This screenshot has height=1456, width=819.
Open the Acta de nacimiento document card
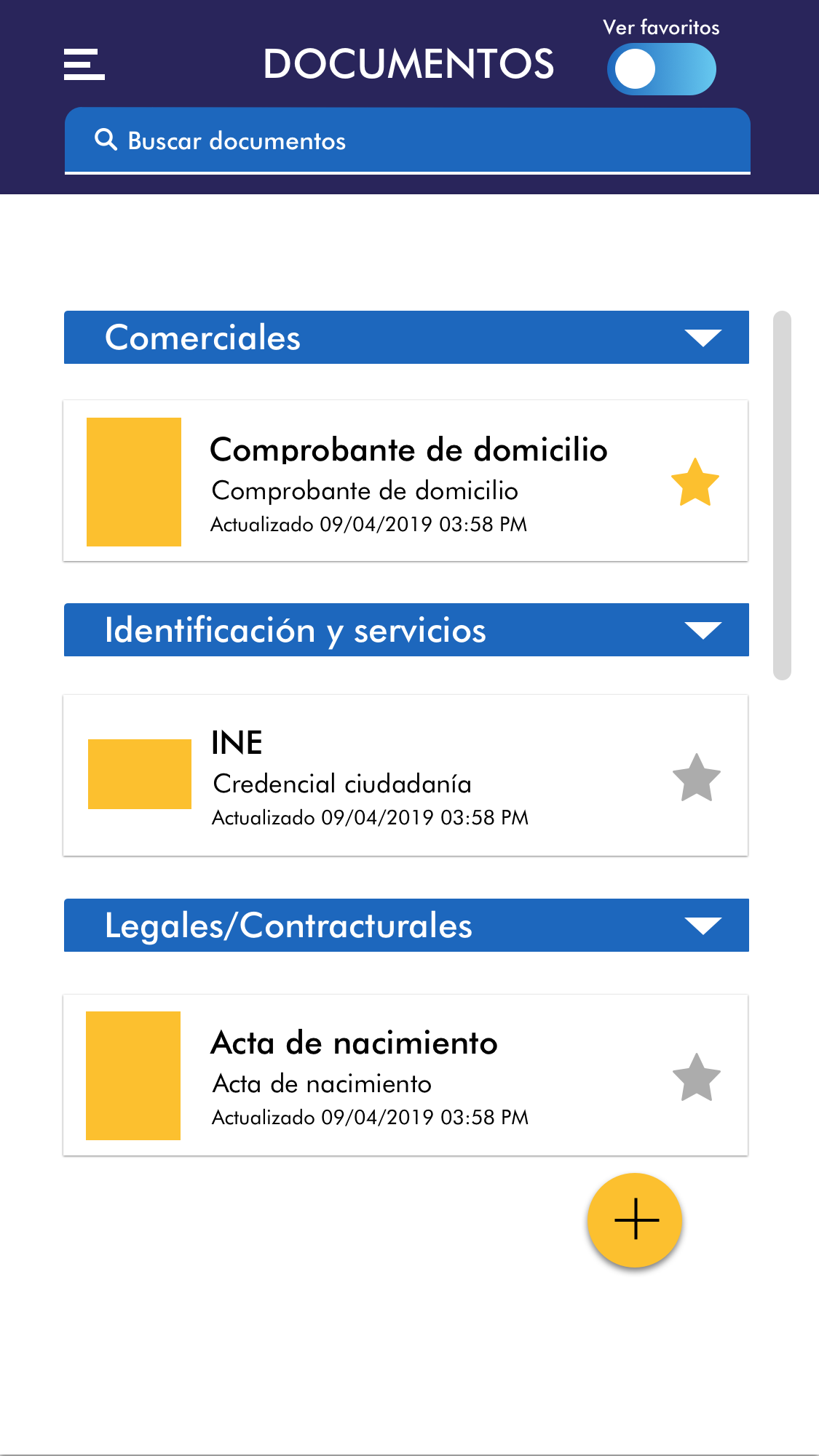408,1075
